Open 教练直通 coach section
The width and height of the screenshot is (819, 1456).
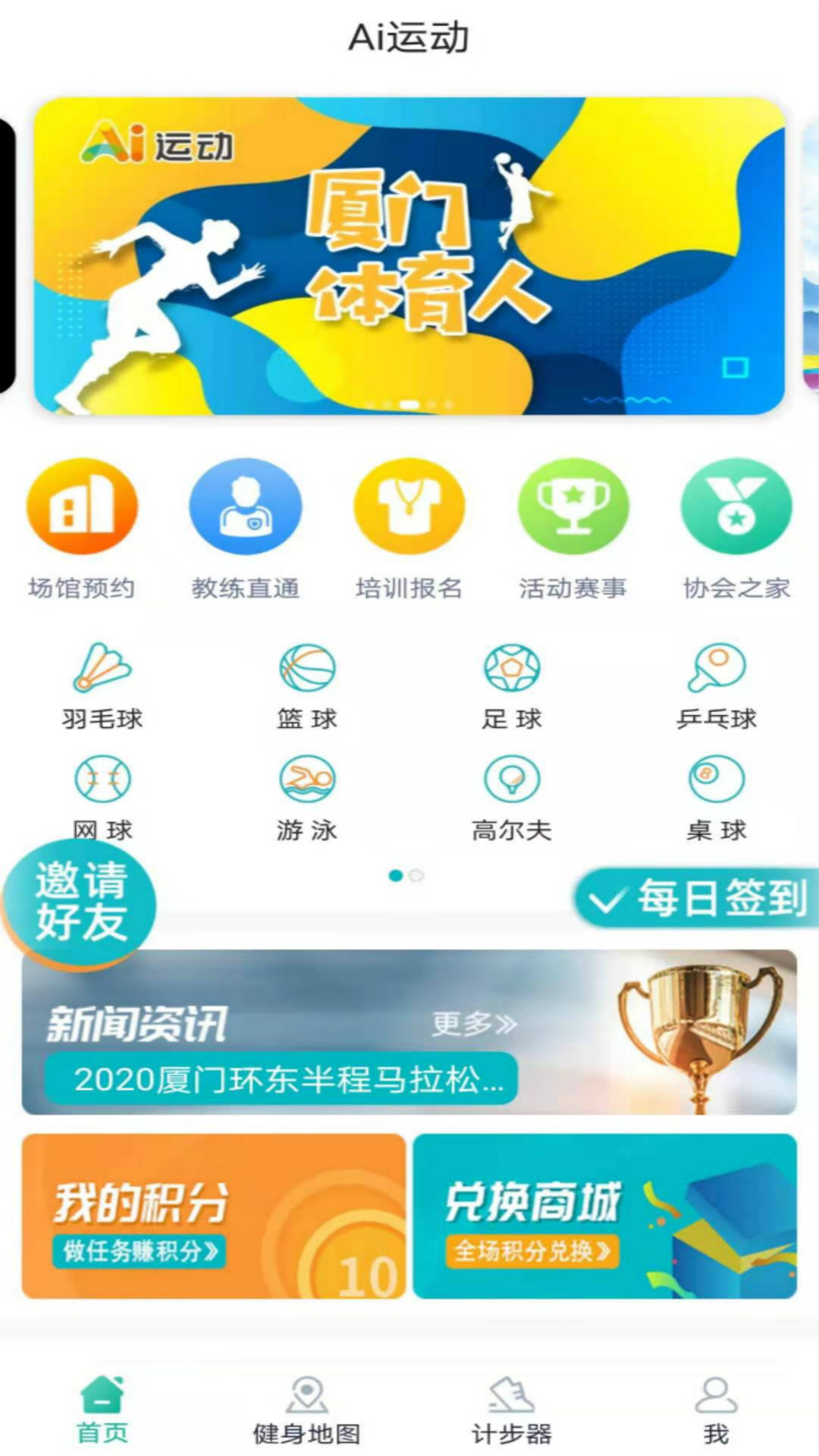(245, 529)
